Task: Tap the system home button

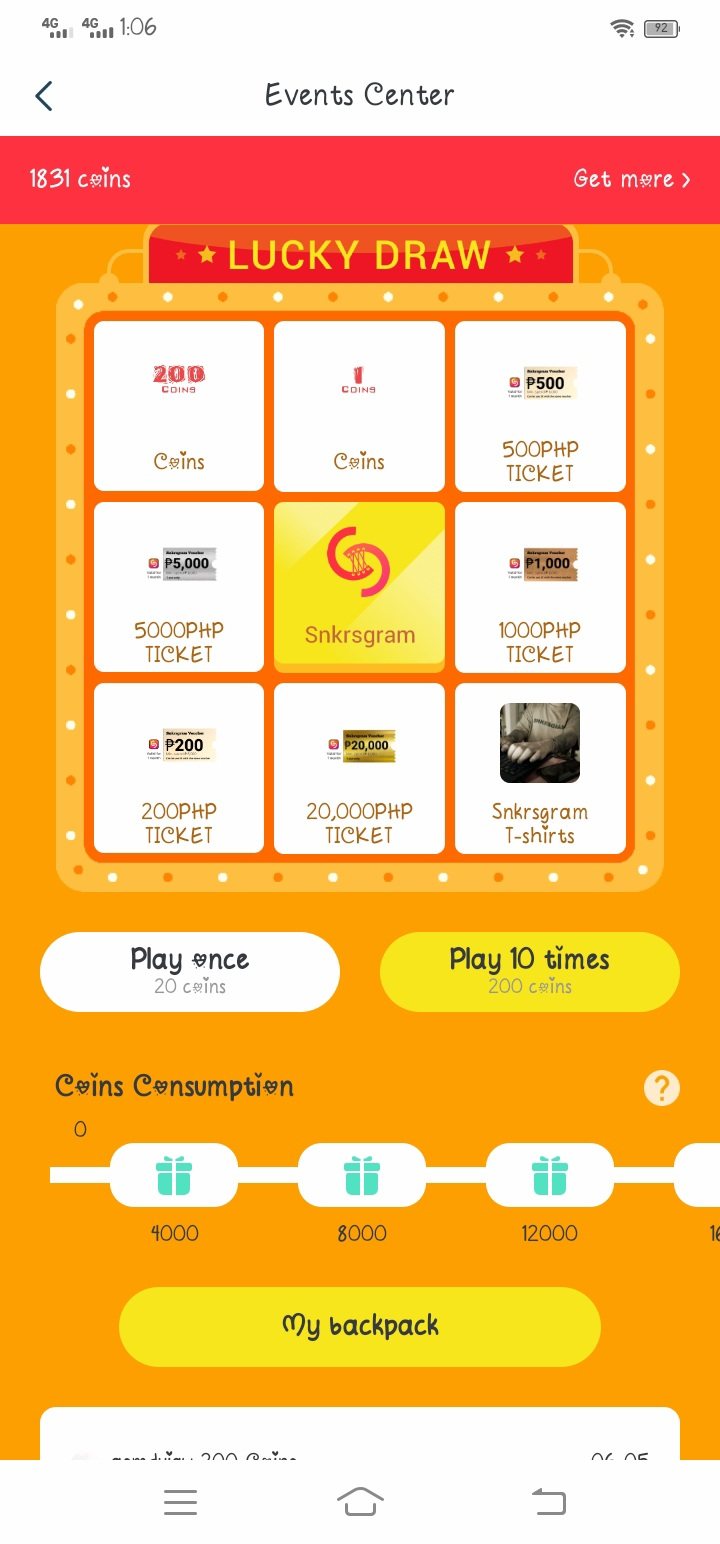Action: tap(360, 1501)
